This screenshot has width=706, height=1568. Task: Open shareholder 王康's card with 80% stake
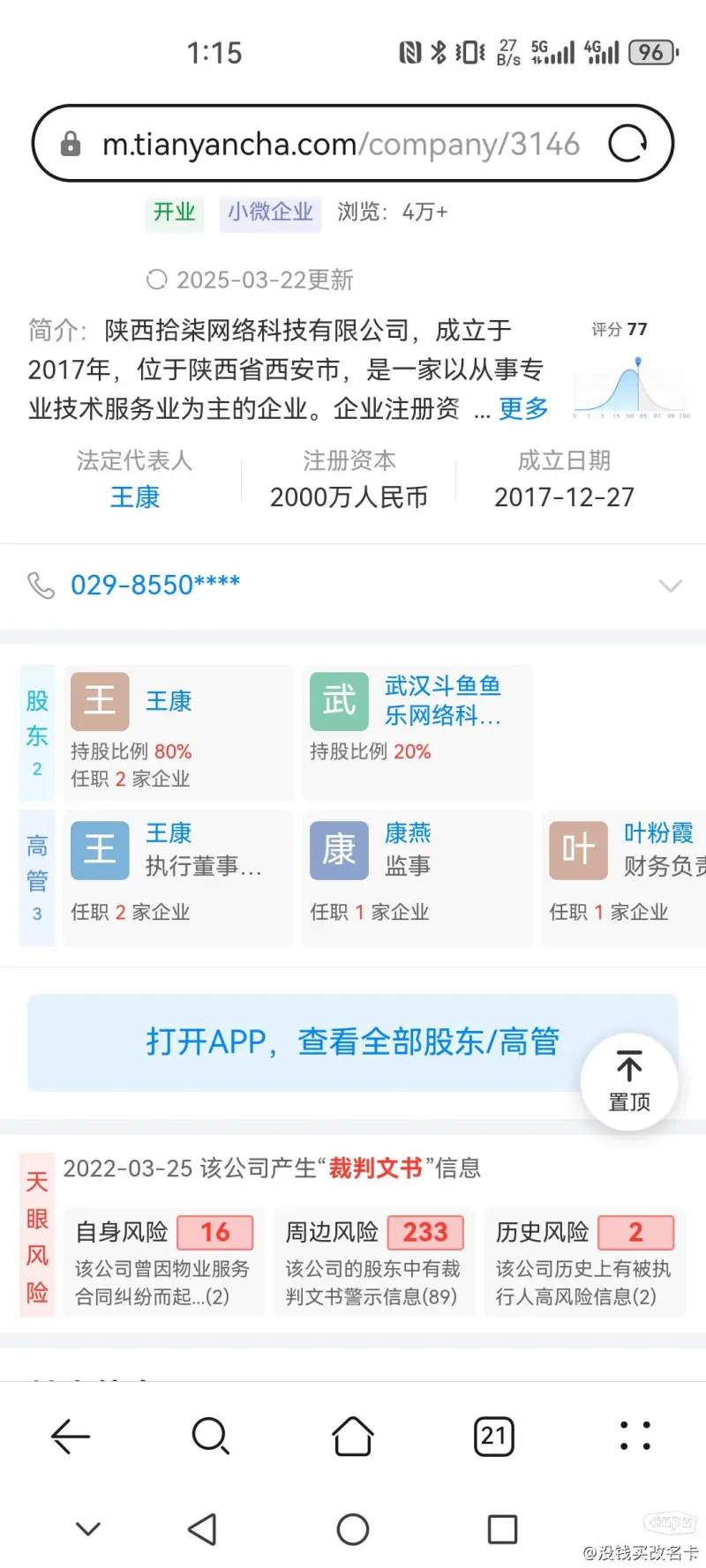point(178,733)
